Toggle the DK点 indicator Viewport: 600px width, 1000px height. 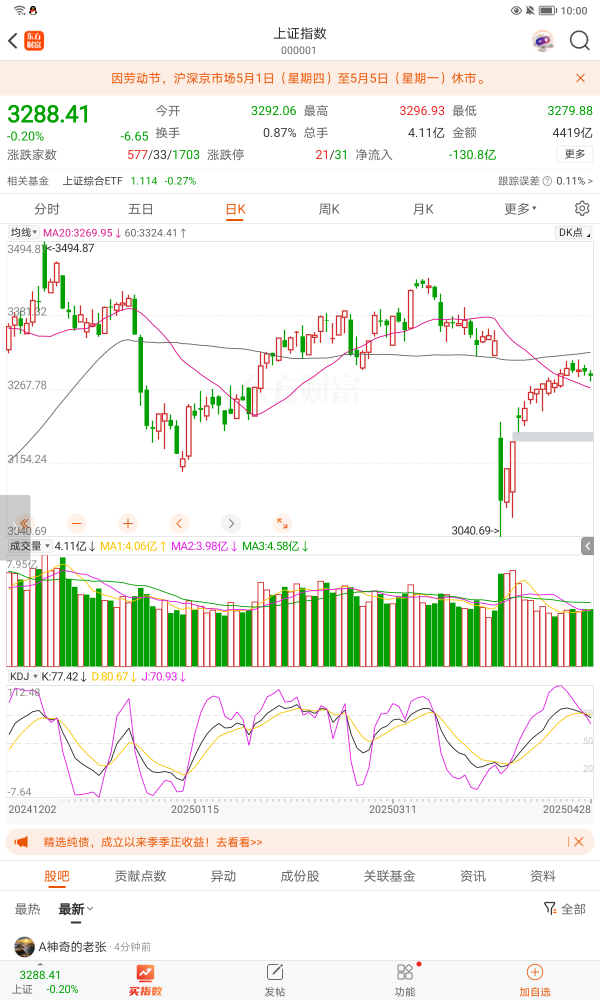(x=572, y=233)
